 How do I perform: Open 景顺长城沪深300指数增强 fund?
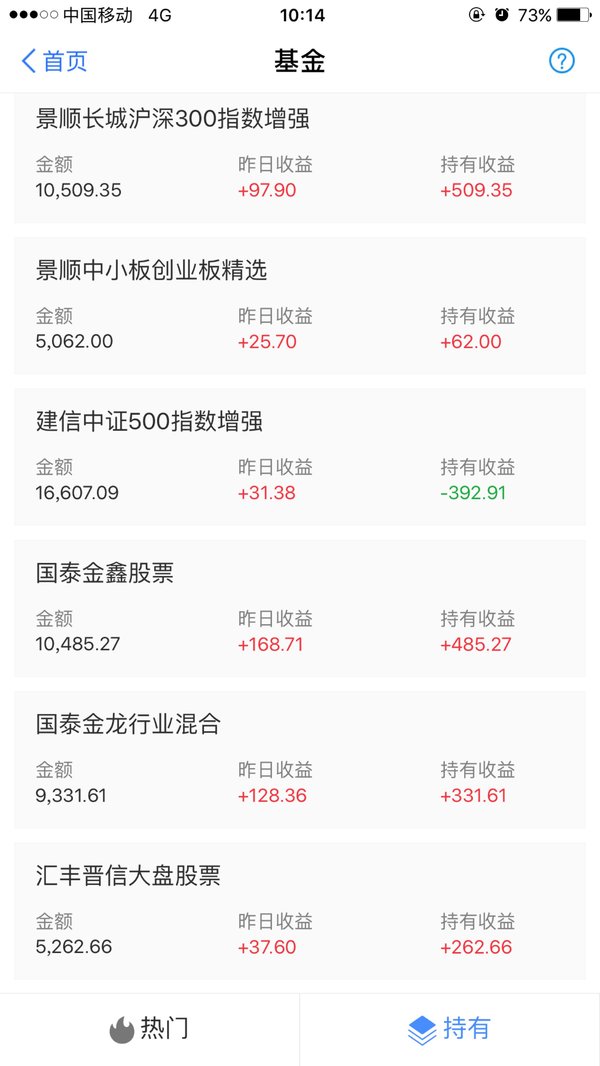300,158
